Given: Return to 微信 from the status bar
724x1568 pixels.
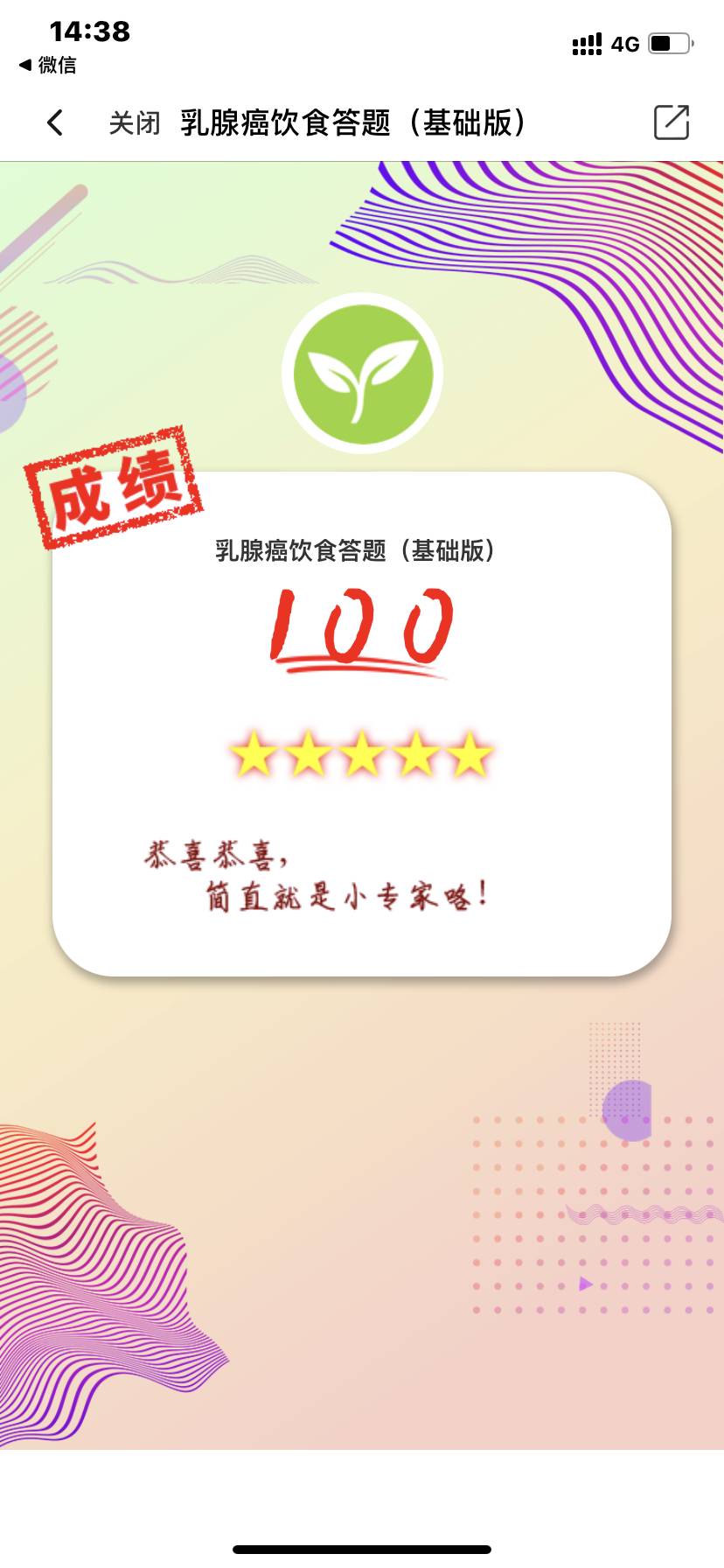Looking at the screenshot, I should [x=48, y=65].
